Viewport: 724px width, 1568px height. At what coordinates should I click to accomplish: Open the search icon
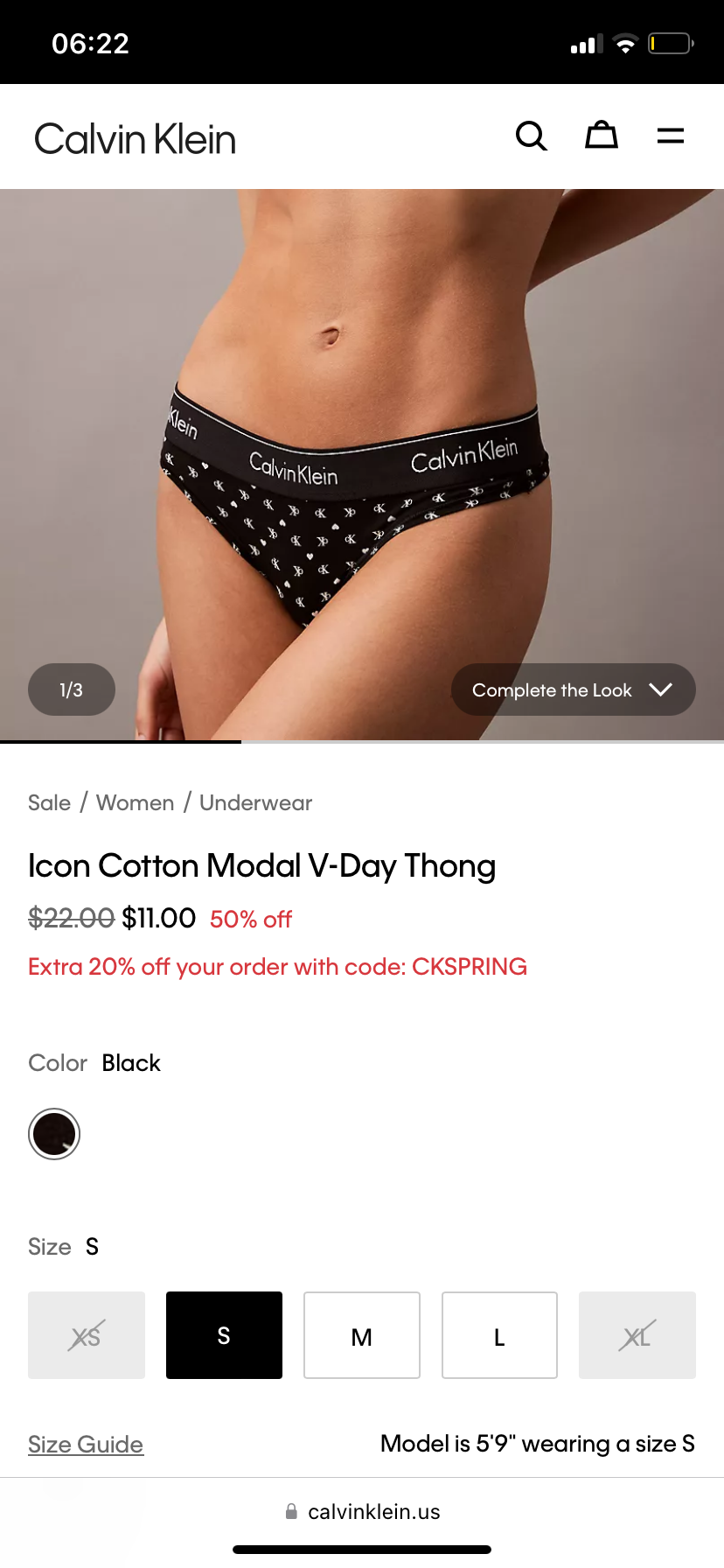531,136
